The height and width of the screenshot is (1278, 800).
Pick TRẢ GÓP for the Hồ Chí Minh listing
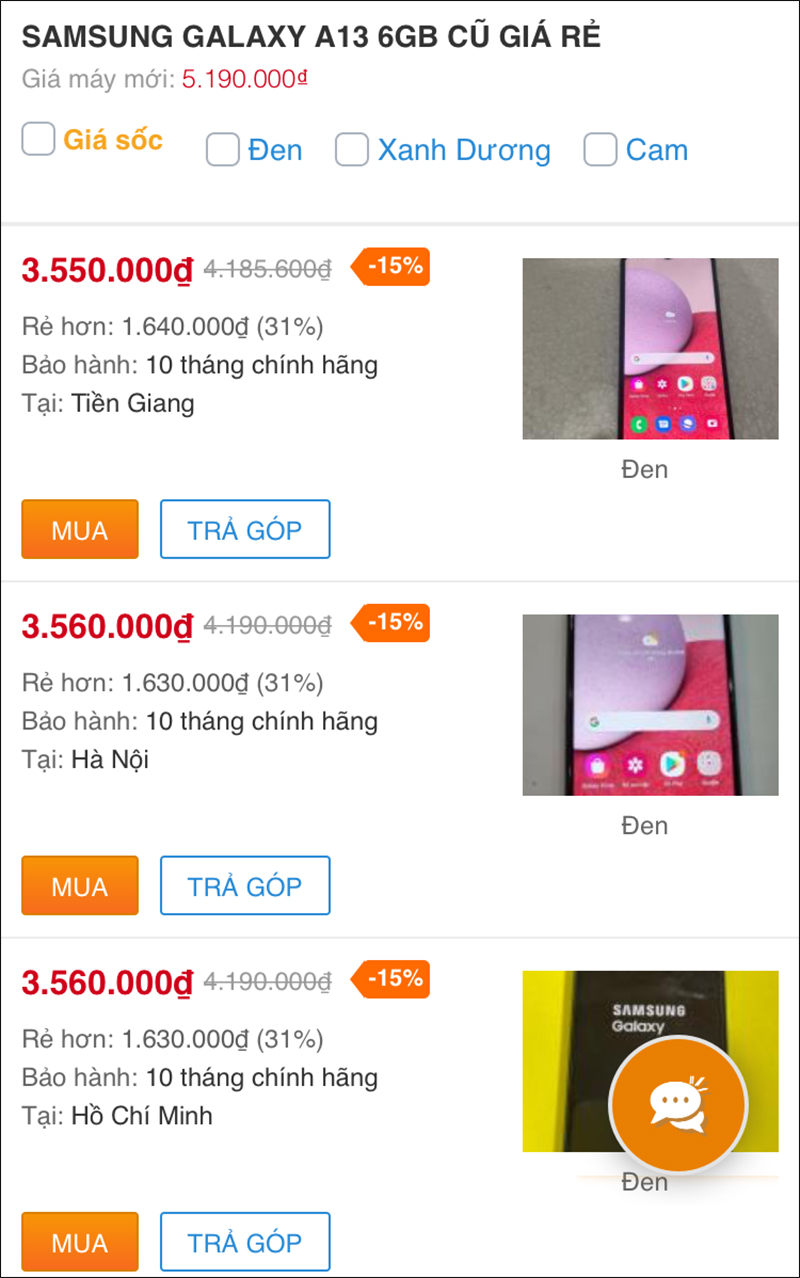(245, 1241)
